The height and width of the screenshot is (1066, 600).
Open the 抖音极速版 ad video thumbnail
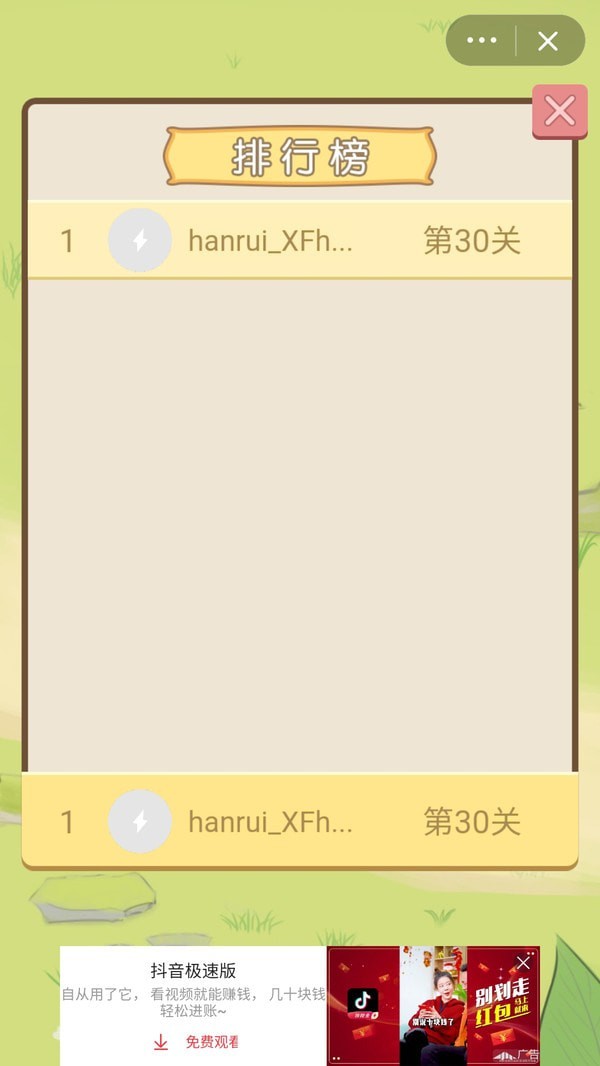point(432,1005)
